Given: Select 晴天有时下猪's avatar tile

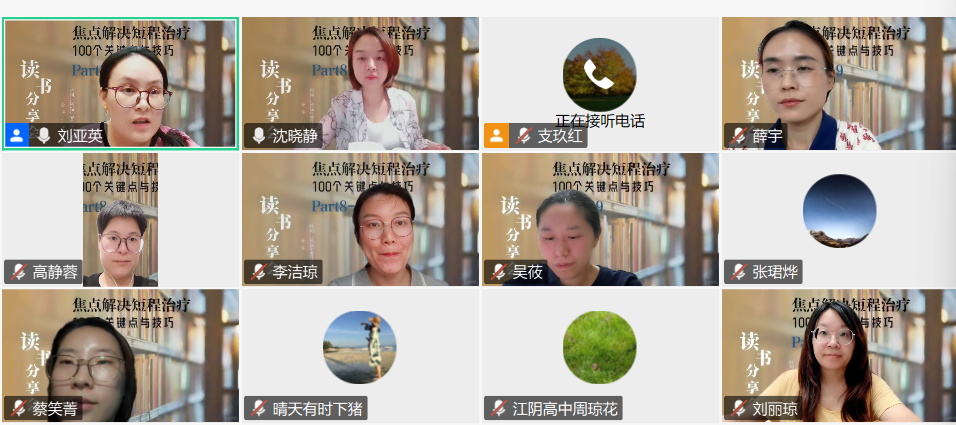Looking at the screenshot, I should [x=360, y=355].
